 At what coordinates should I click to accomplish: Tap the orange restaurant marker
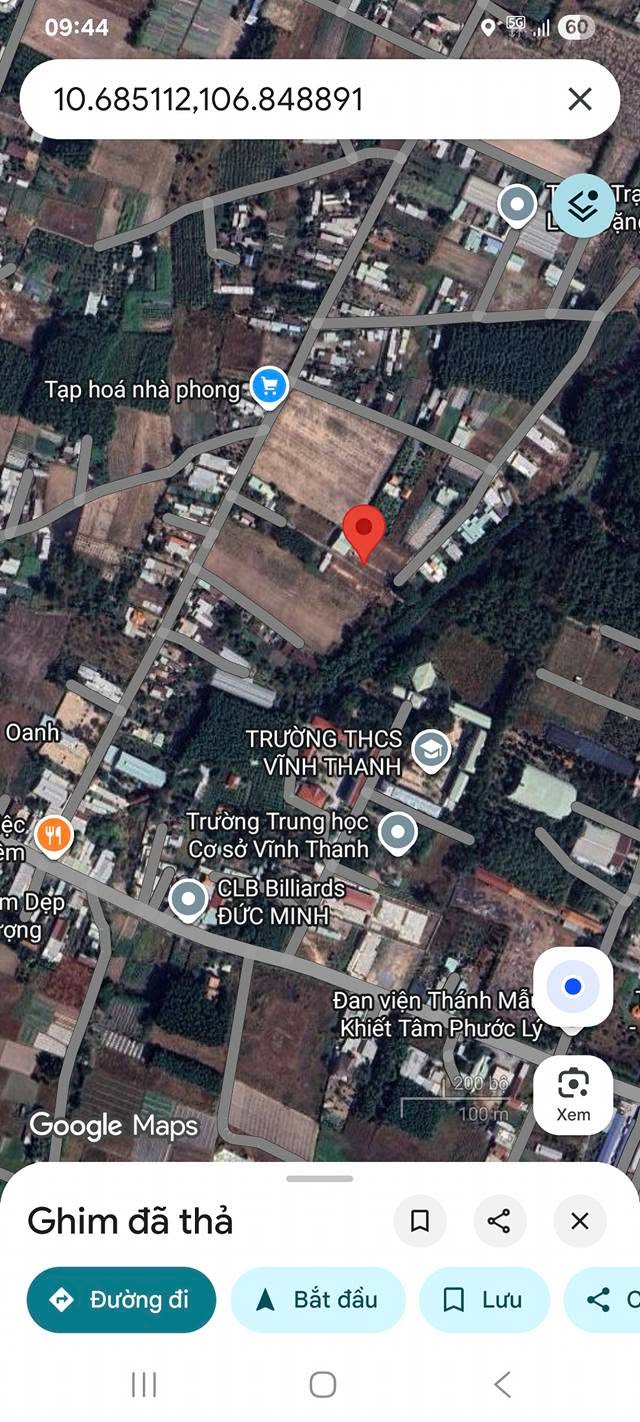coord(53,834)
